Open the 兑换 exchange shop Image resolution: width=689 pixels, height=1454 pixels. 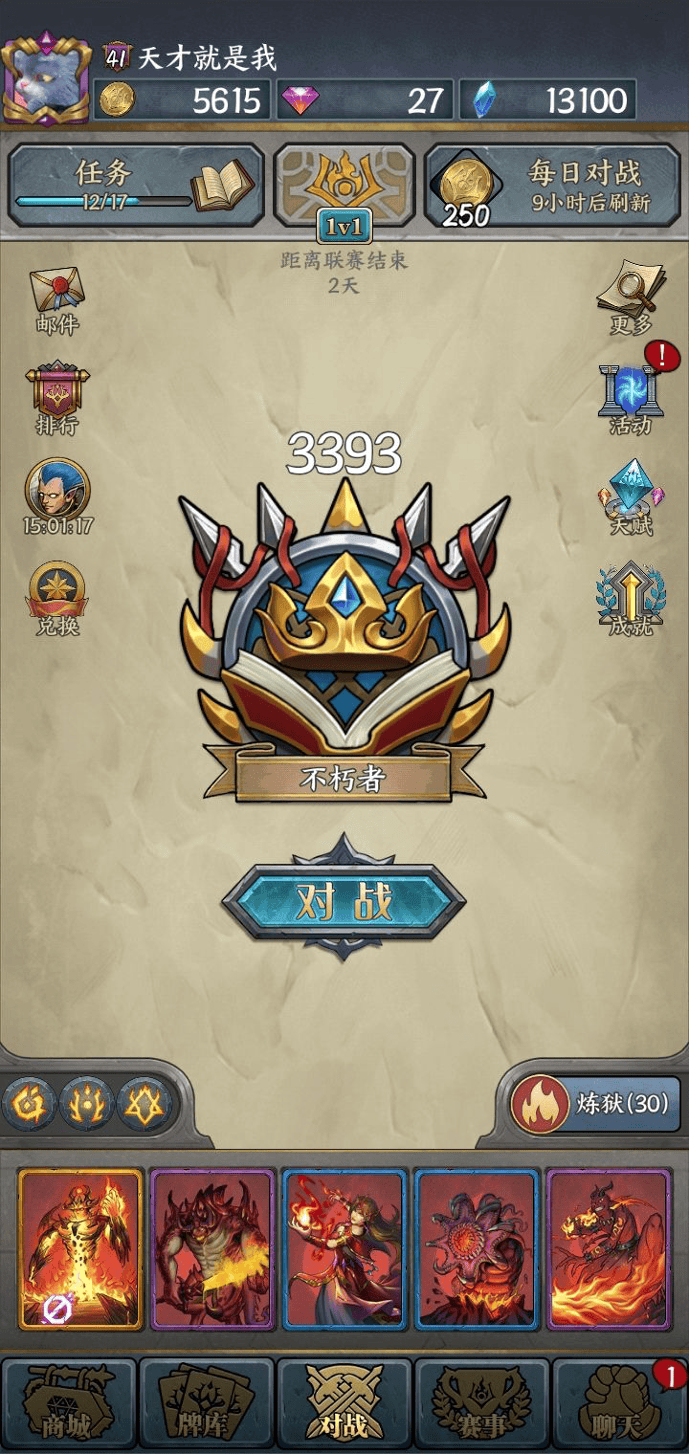coord(57,598)
